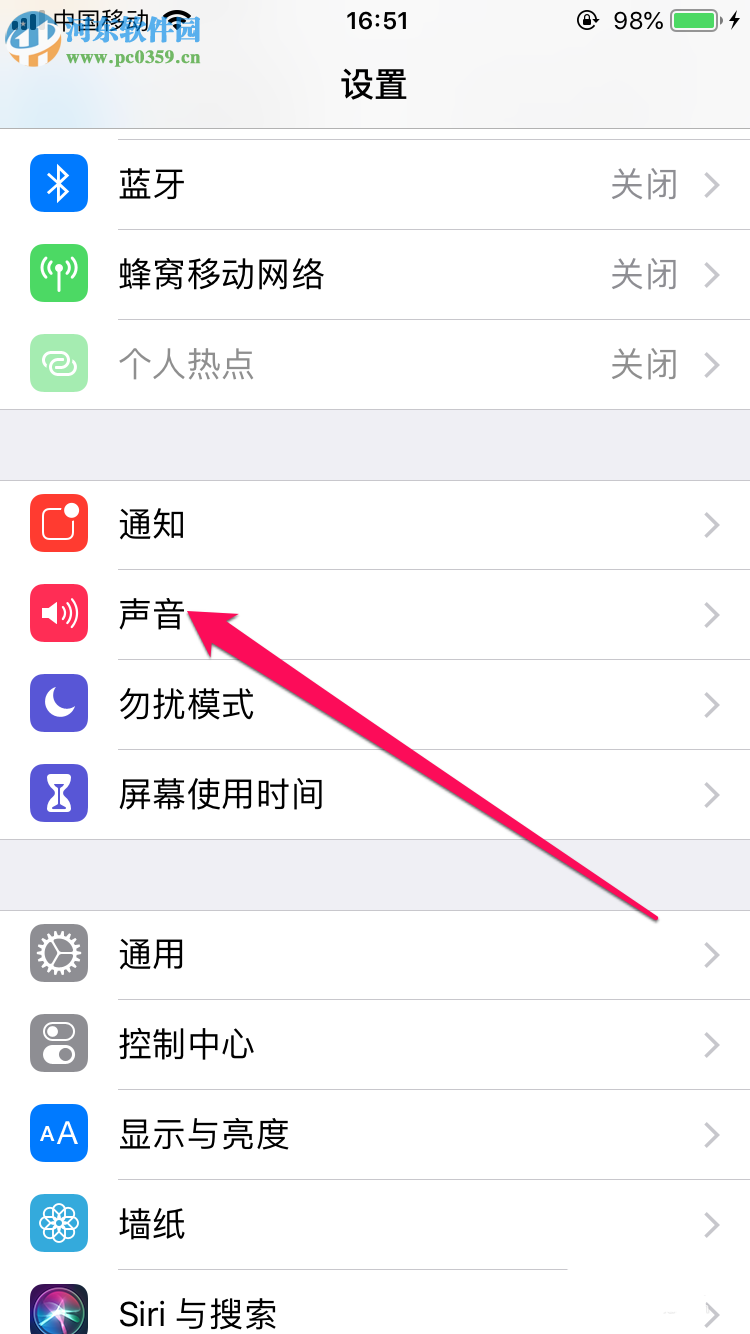Tap the Wallpaper flower icon
Viewport: 750px width, 1334px height.
58,1223
